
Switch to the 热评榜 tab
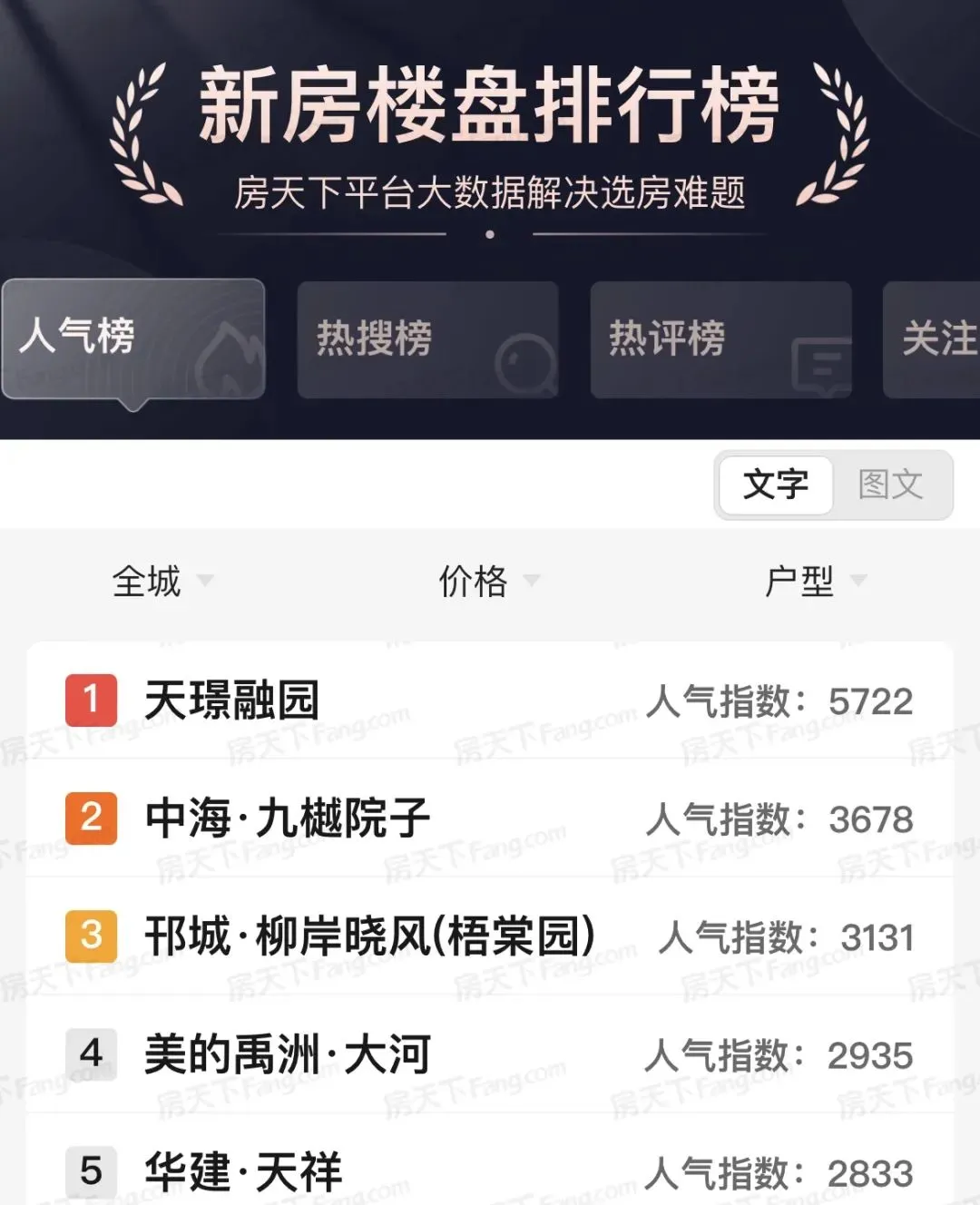720,339
